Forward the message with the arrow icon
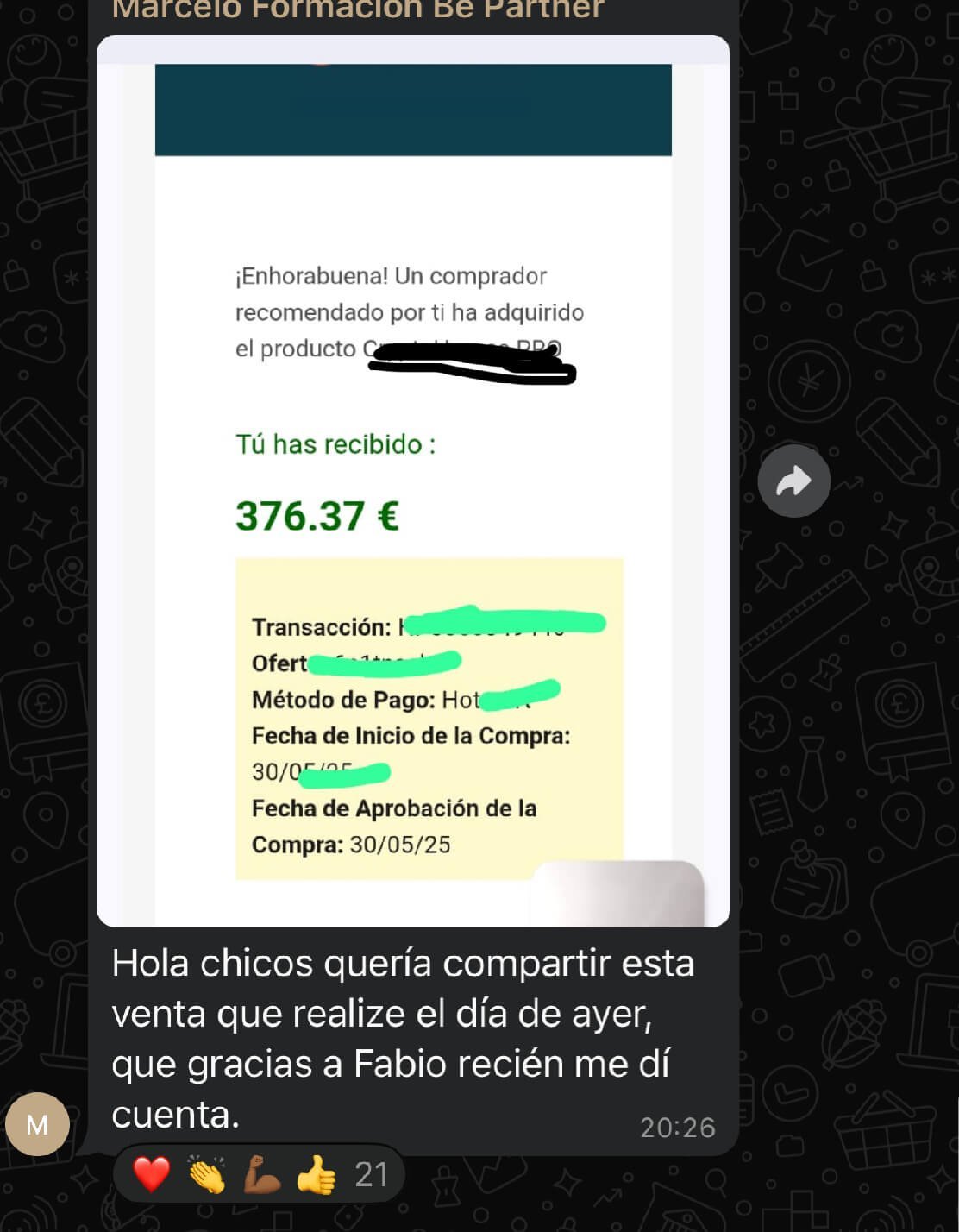This screenshot has height=1232, width=959. coord(793,481)
